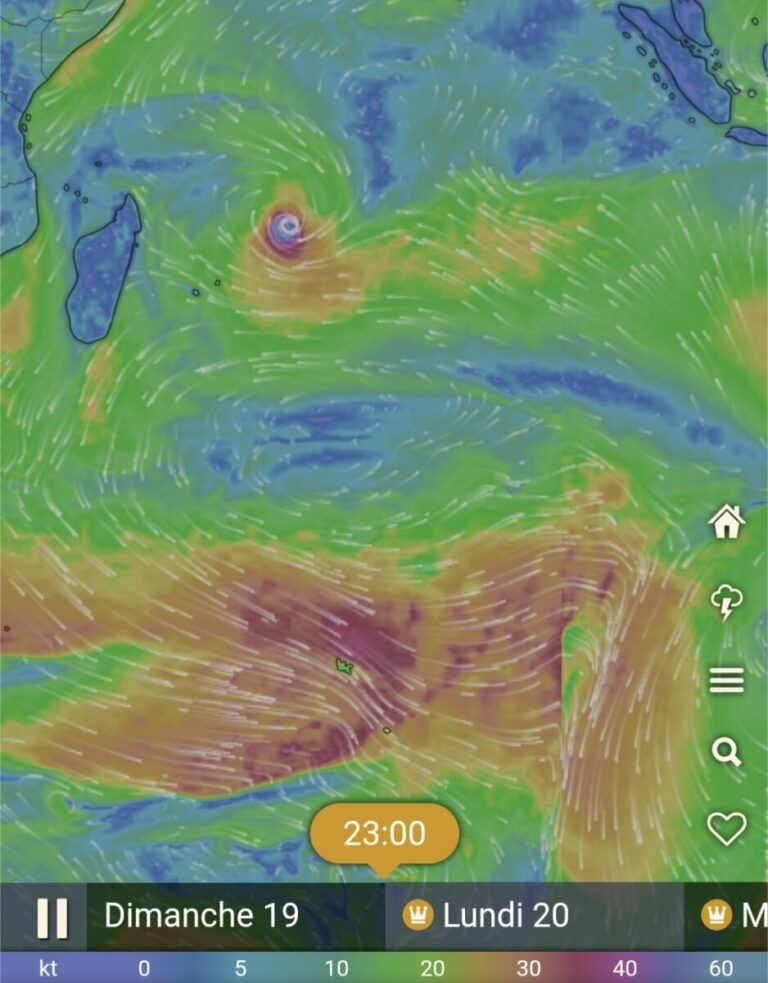
Task: Open the storm weather layer icon
Action: 727,602
